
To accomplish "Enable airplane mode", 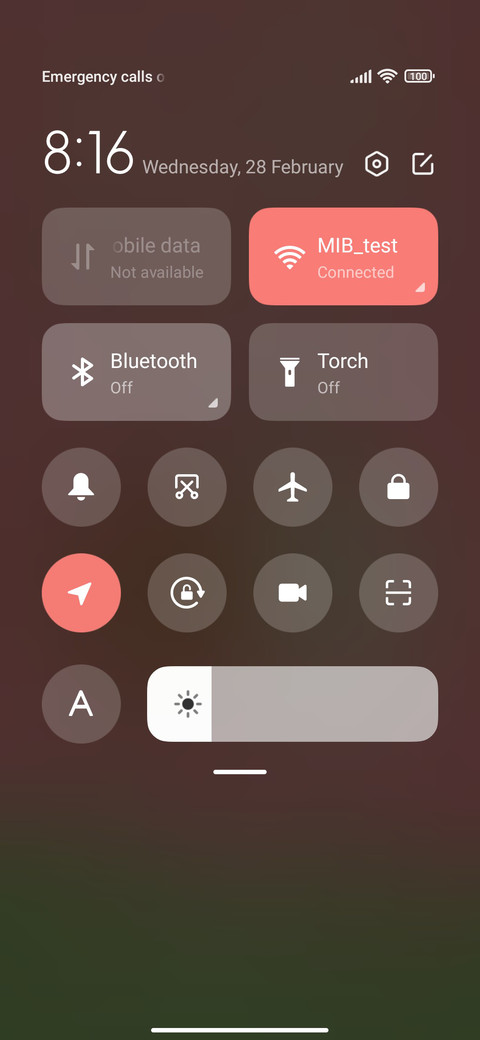I will 293,488.
